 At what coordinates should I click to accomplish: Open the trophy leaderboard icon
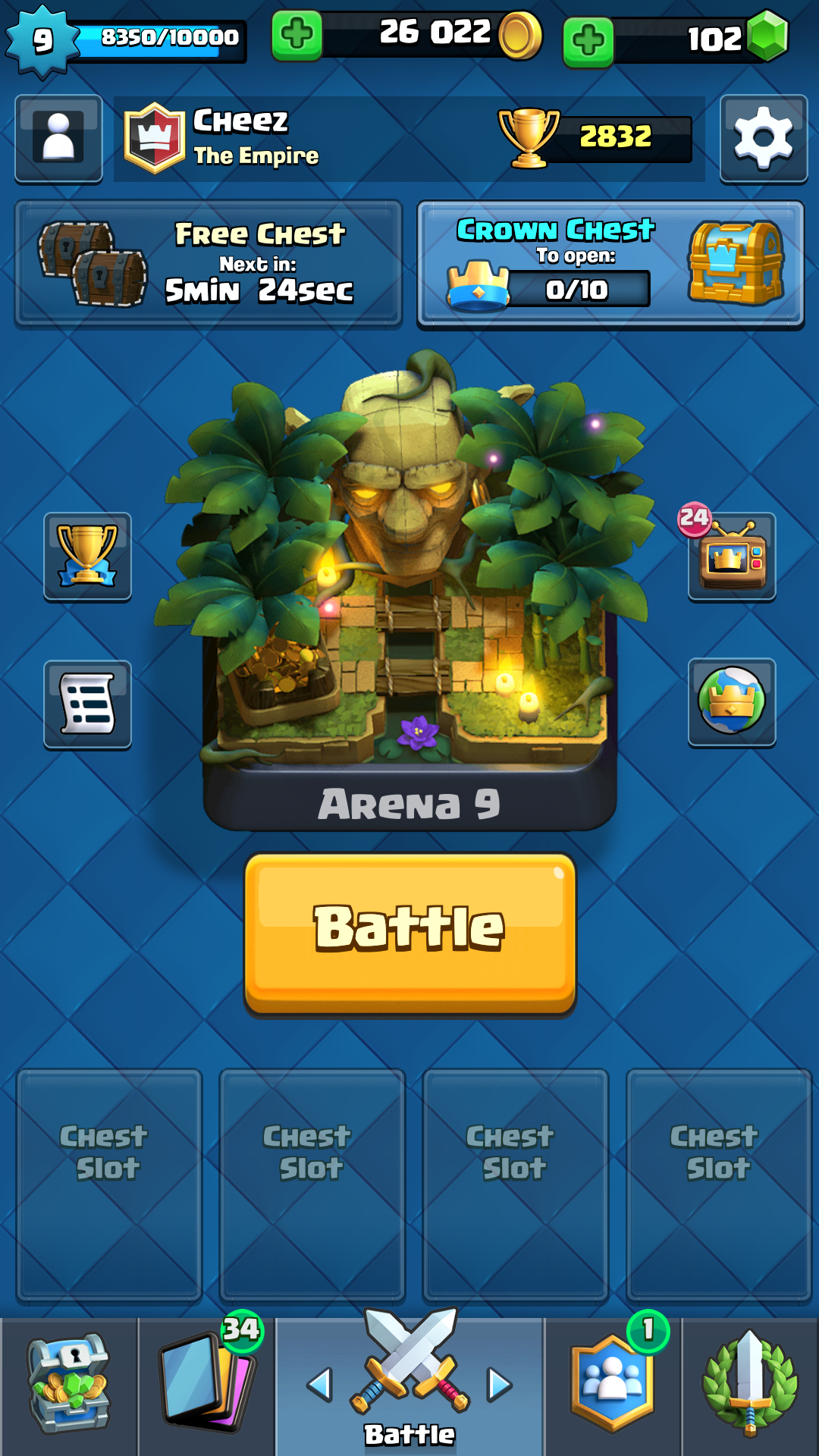click(x=87, y=557)
